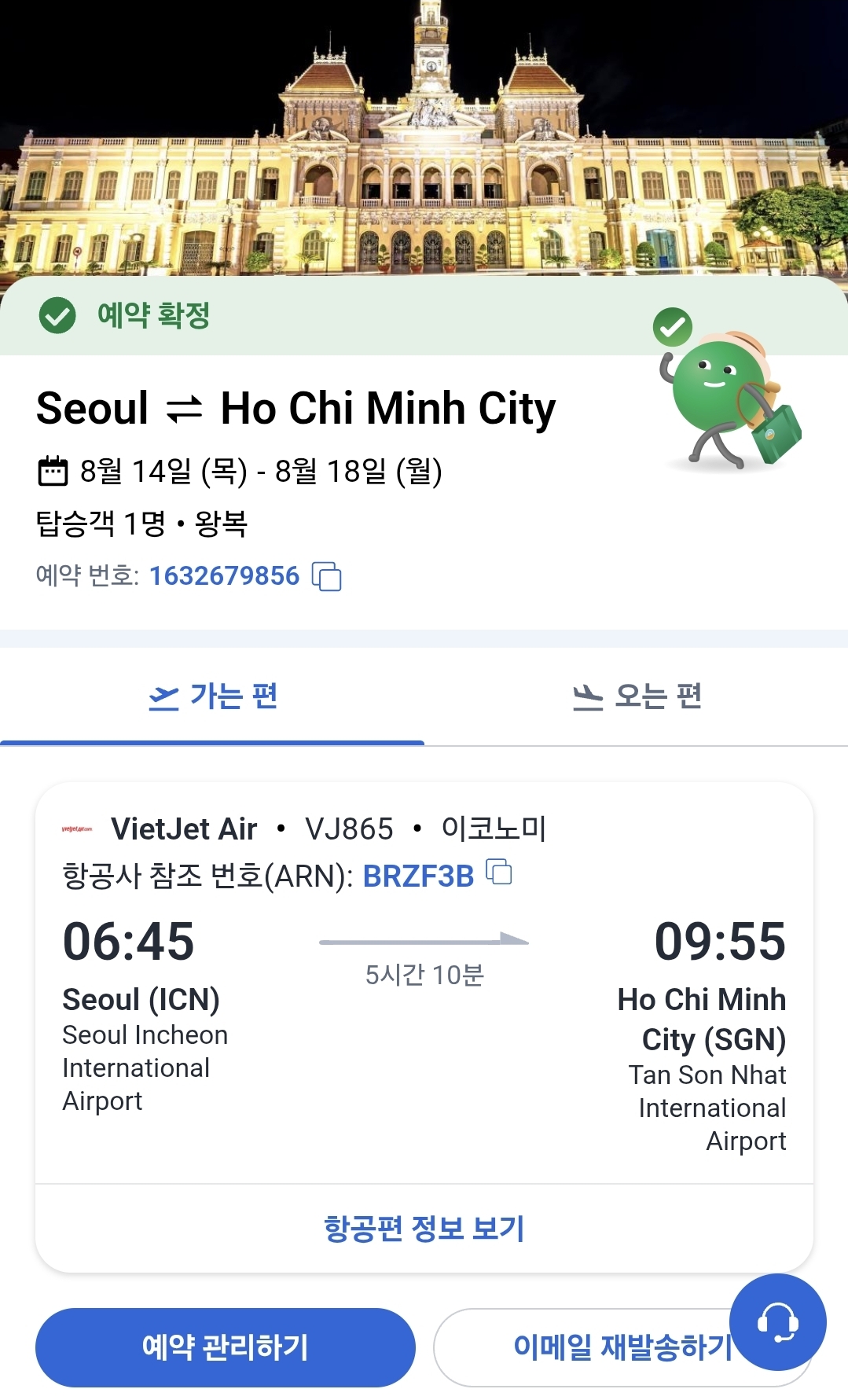Copy airline reference number BRZF3B
The width and height of the screenshot is (848, 1400).
(499, 873)
